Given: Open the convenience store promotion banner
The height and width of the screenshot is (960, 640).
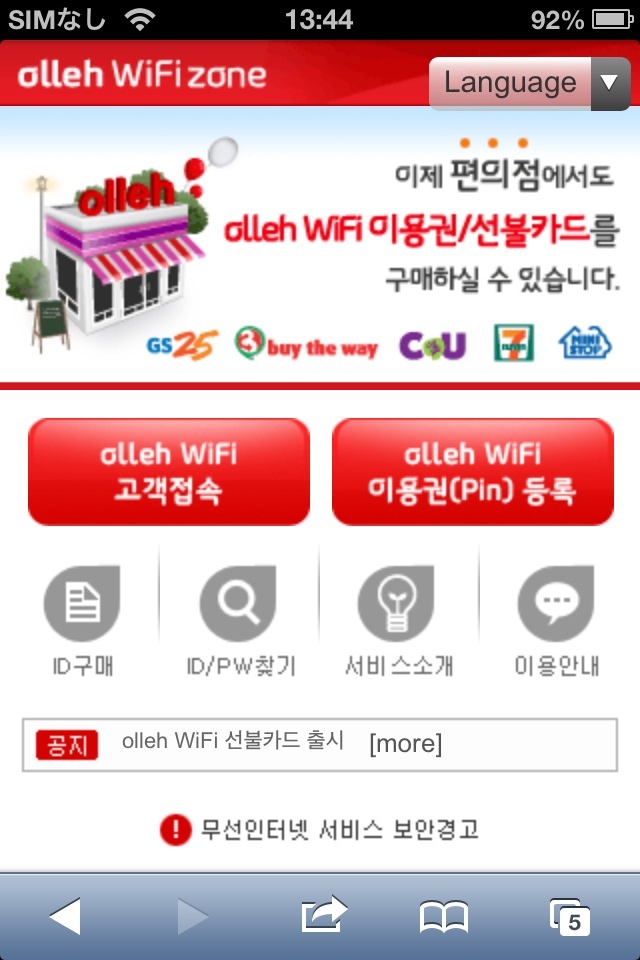Looking at the screenshot, I should 320,245.
